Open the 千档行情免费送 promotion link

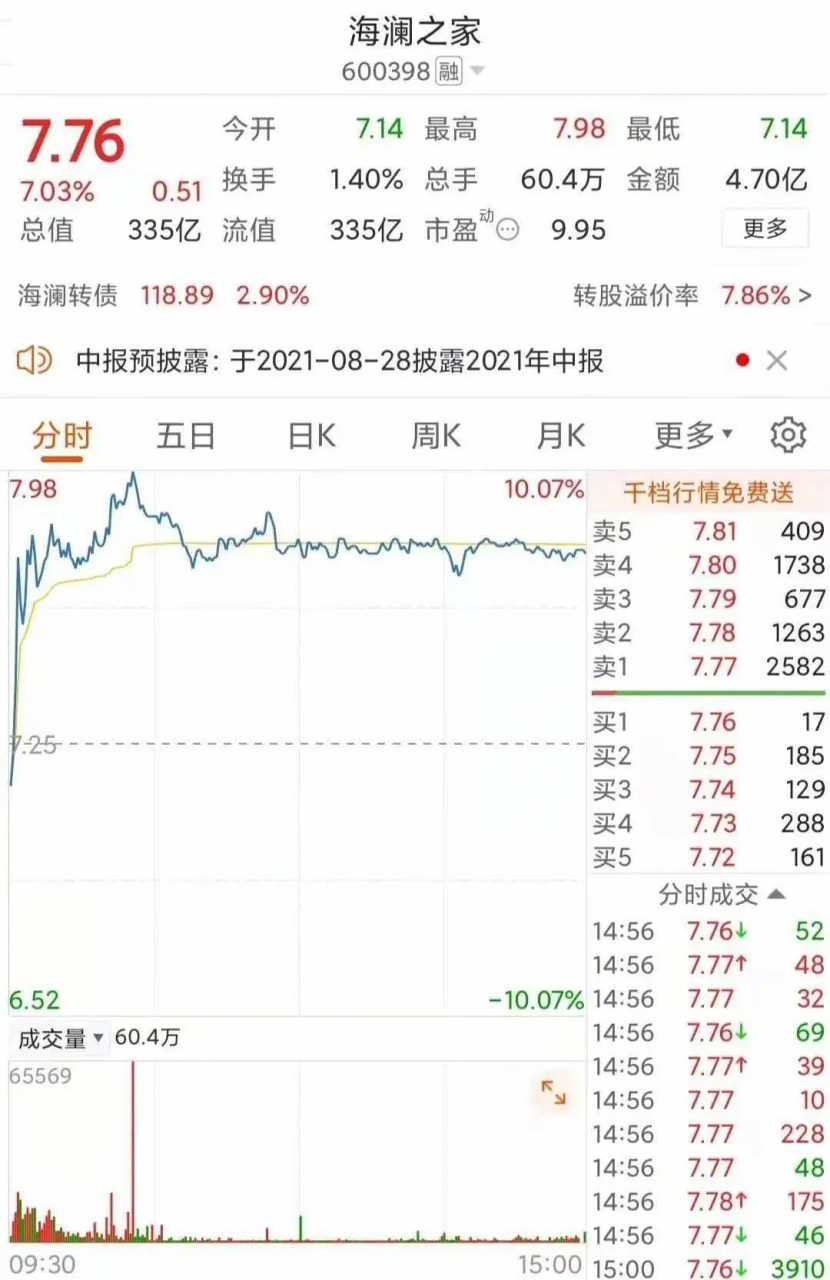click(x=706, y=493)
